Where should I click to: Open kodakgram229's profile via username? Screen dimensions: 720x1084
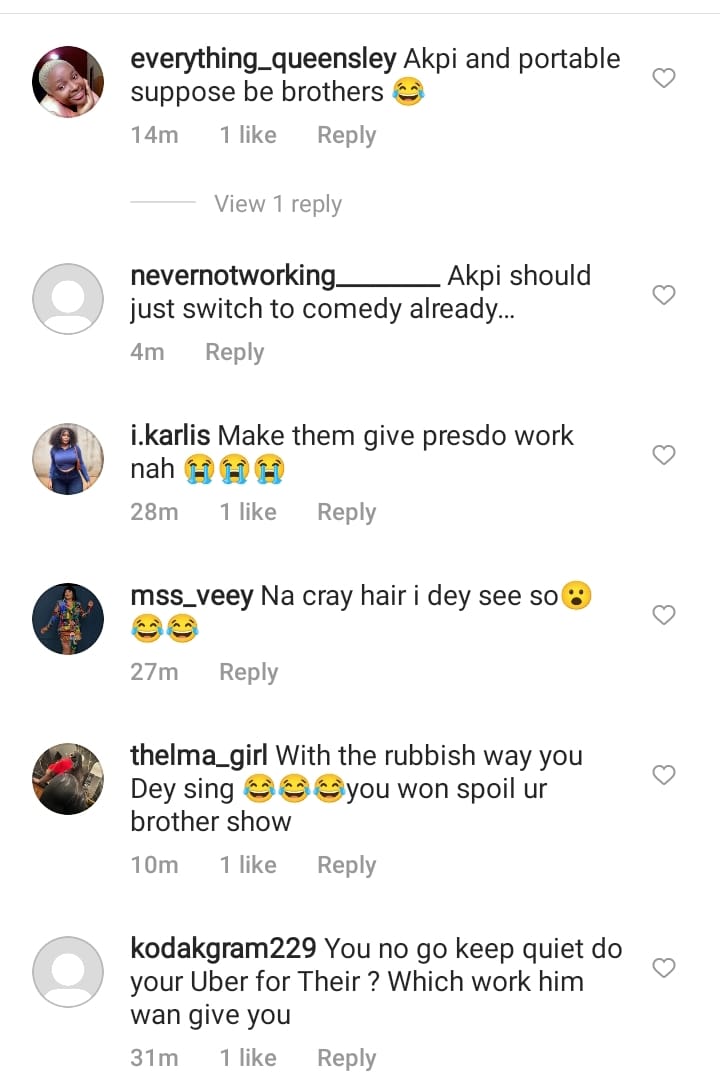click(223, 948)
